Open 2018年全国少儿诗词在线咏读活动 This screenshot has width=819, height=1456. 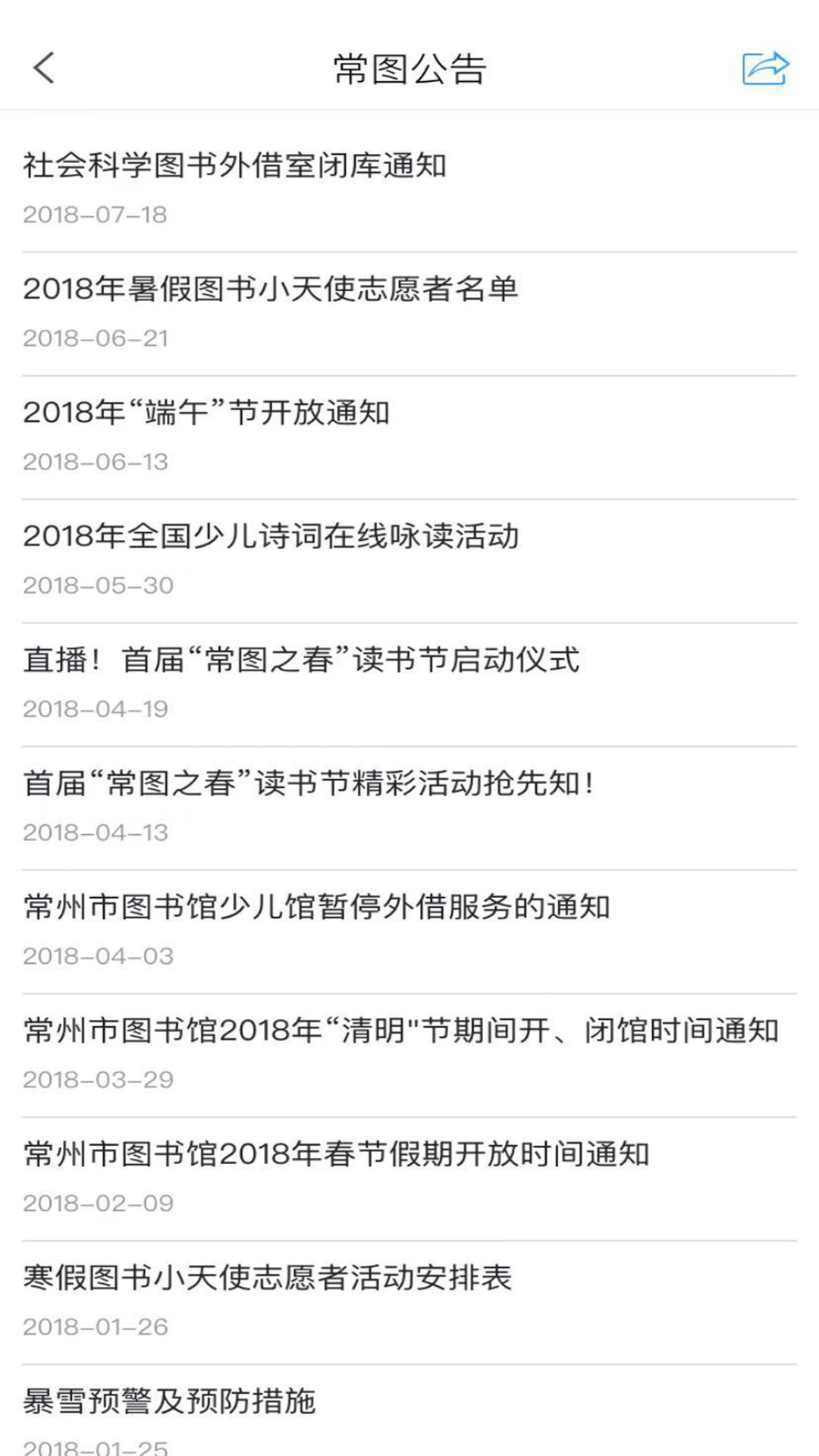click(271, 537)
